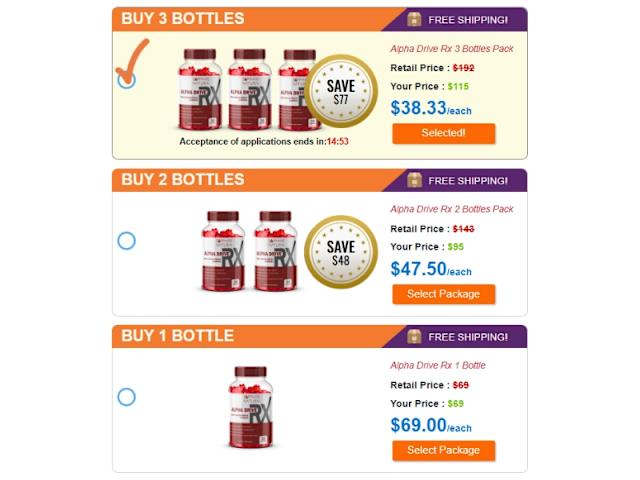Pick the Buy 1 Bottle radio button
The image size is (640, 480).
[127, 397]
